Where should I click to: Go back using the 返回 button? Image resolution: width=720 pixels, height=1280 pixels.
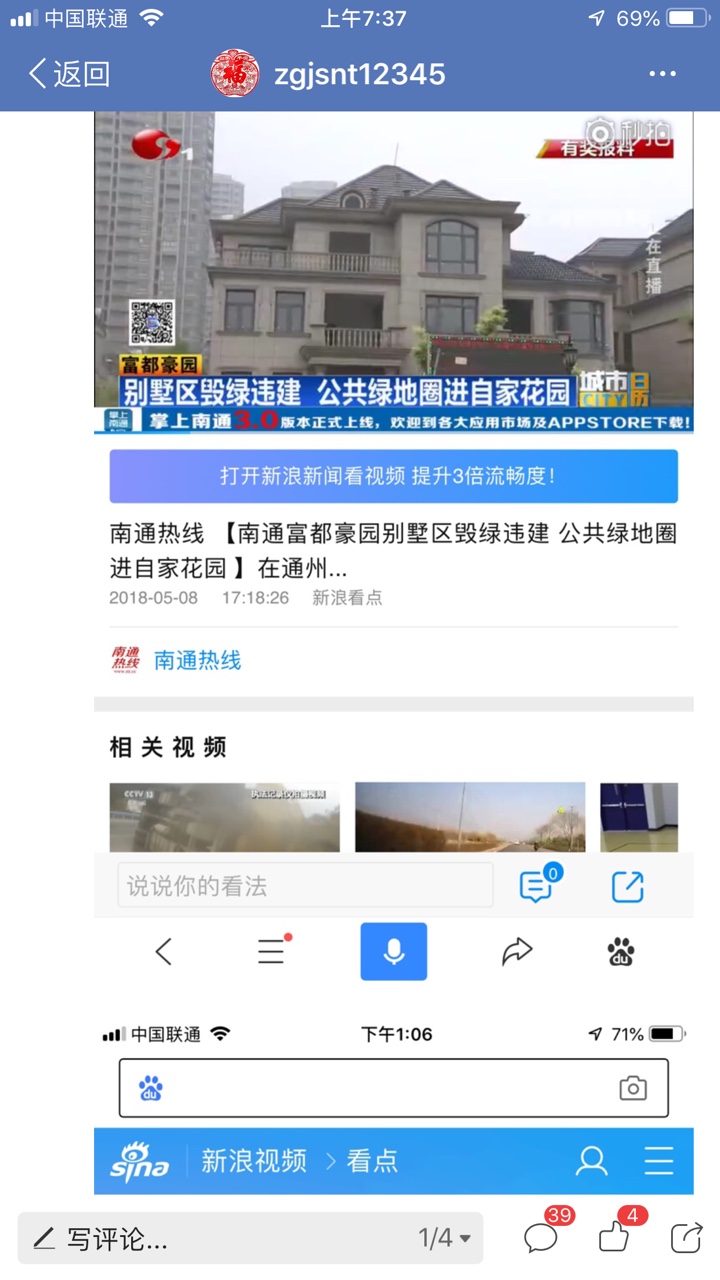(68, 74)
